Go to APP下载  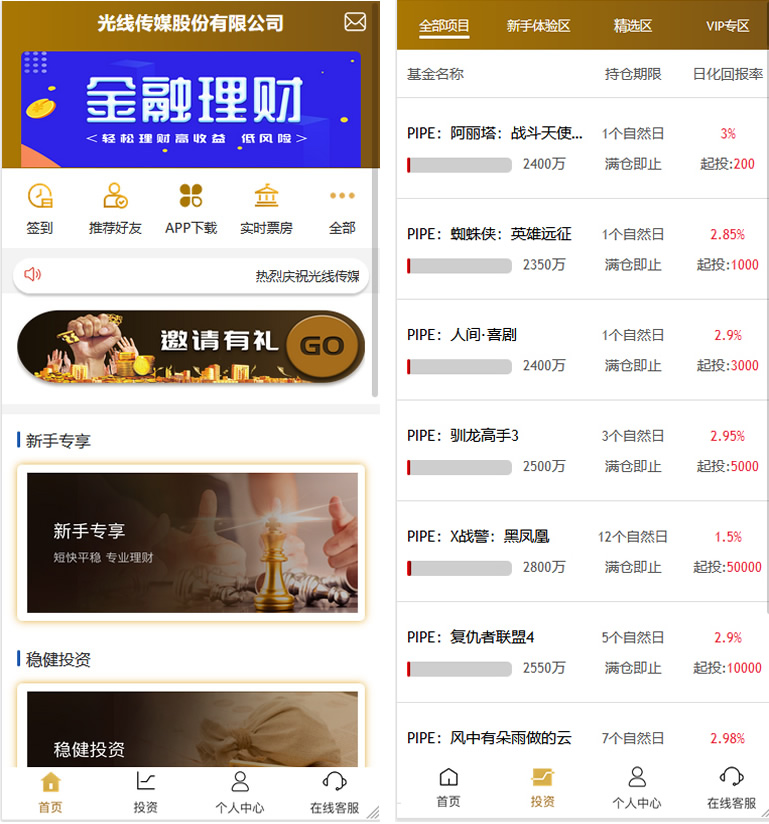point(191,209)
